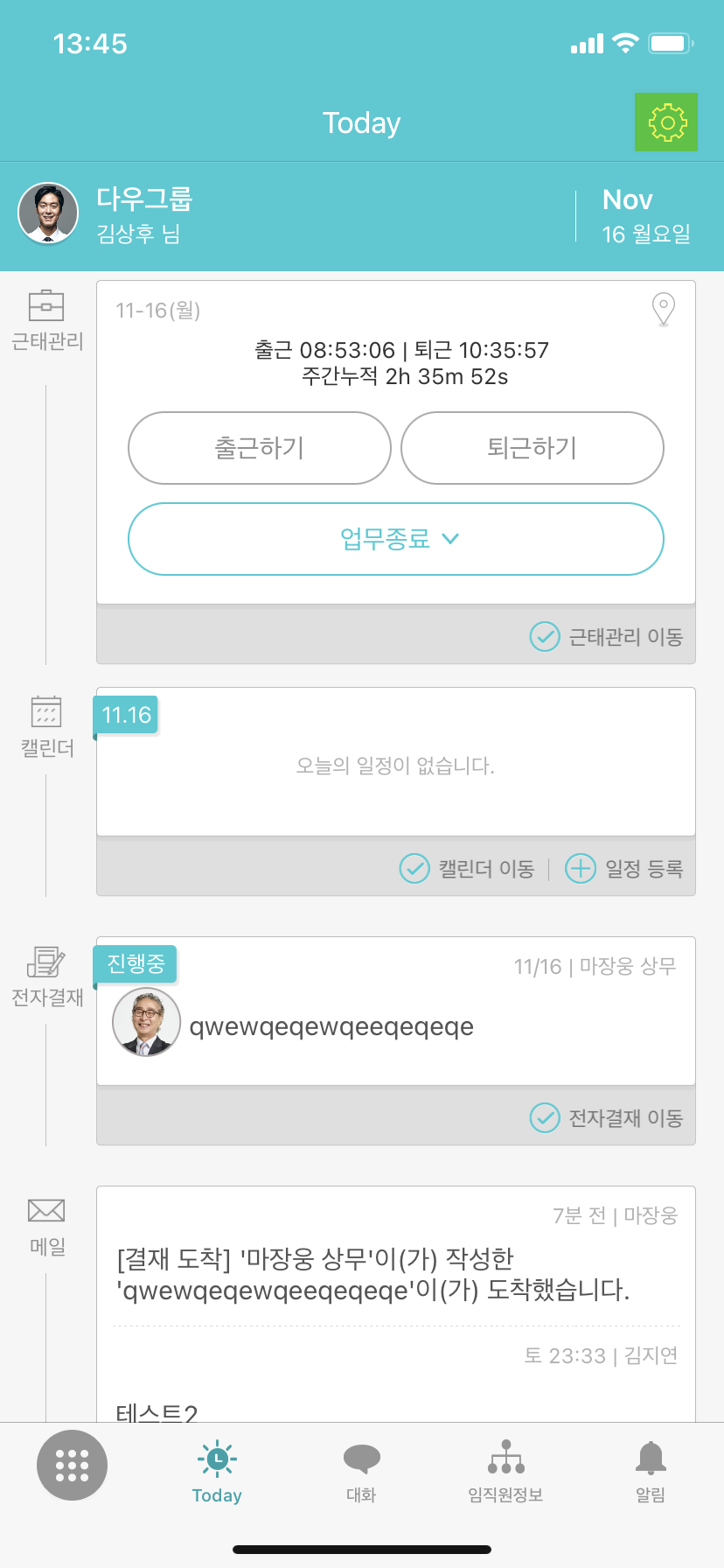Screen dimensions: 724x1568
Task: Open the 임직원정보 tab
Action: point(506,1472)
